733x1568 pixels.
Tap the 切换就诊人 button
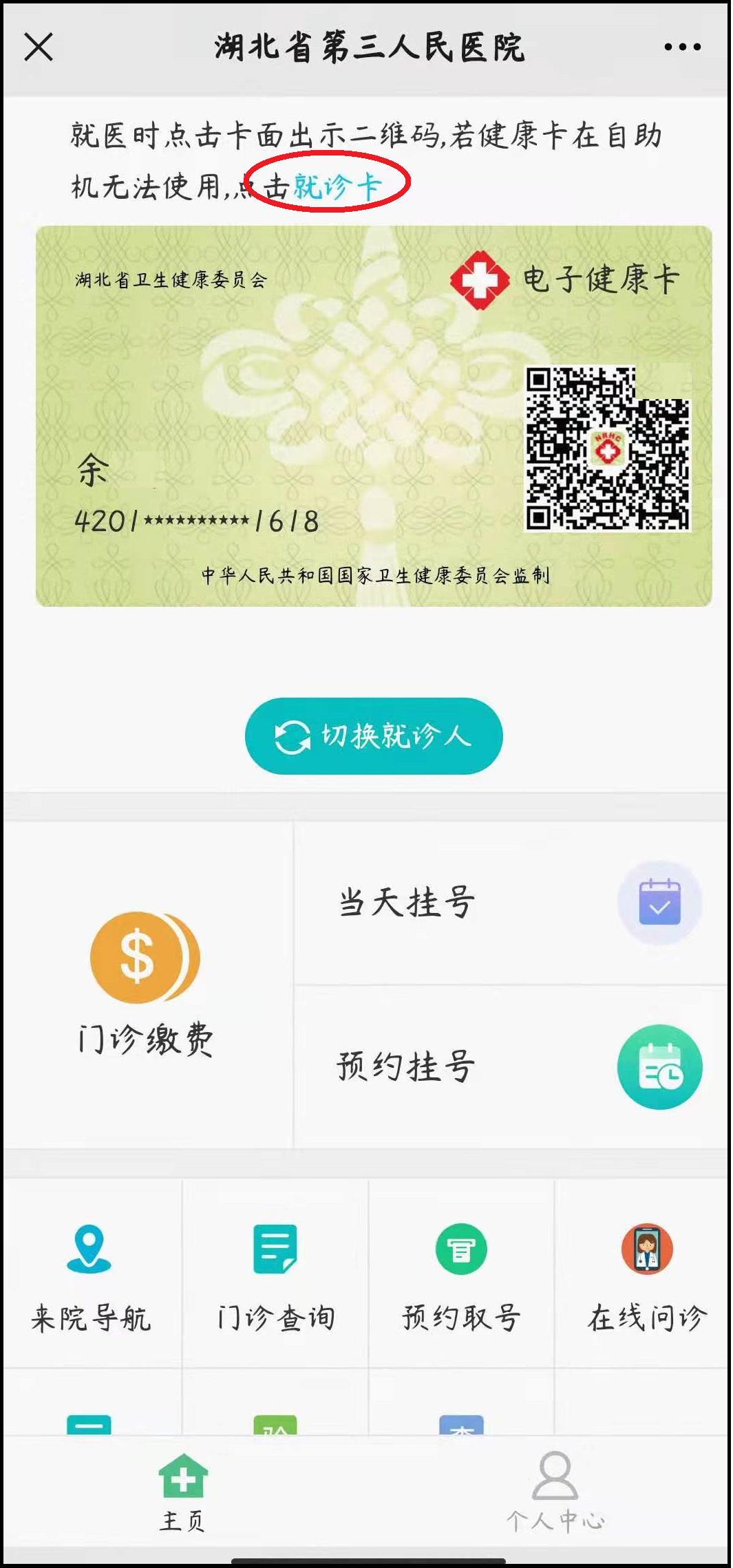pos(374,735)
